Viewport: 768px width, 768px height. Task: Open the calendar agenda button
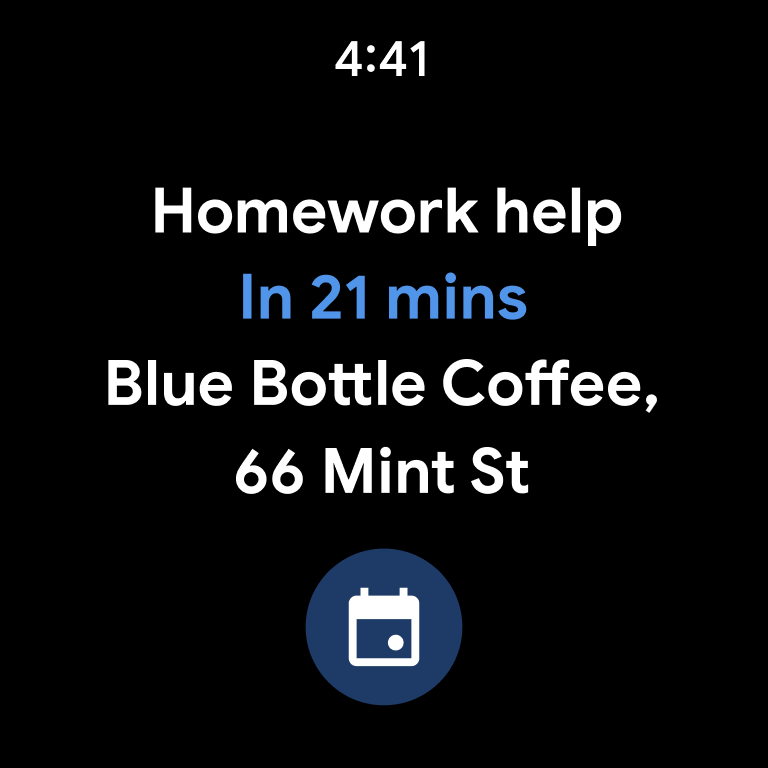point(384,627)
